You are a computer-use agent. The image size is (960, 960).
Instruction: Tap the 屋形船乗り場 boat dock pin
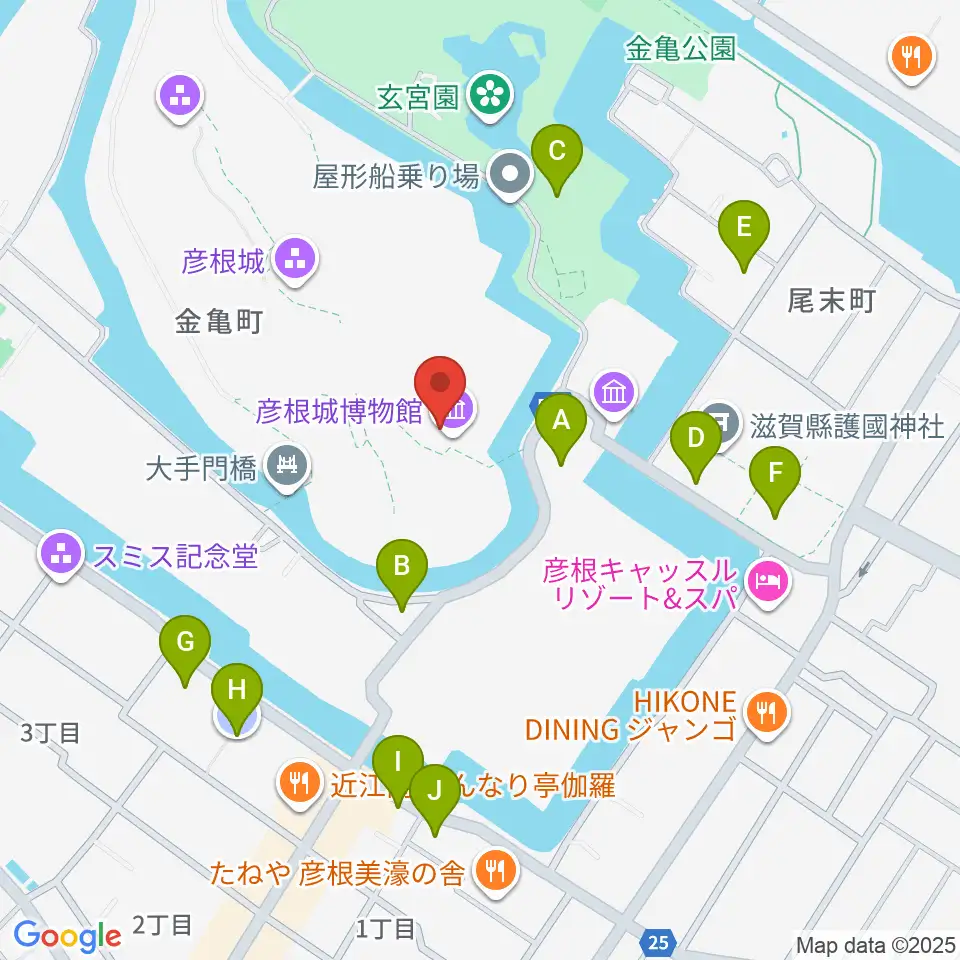pos(511,176)
